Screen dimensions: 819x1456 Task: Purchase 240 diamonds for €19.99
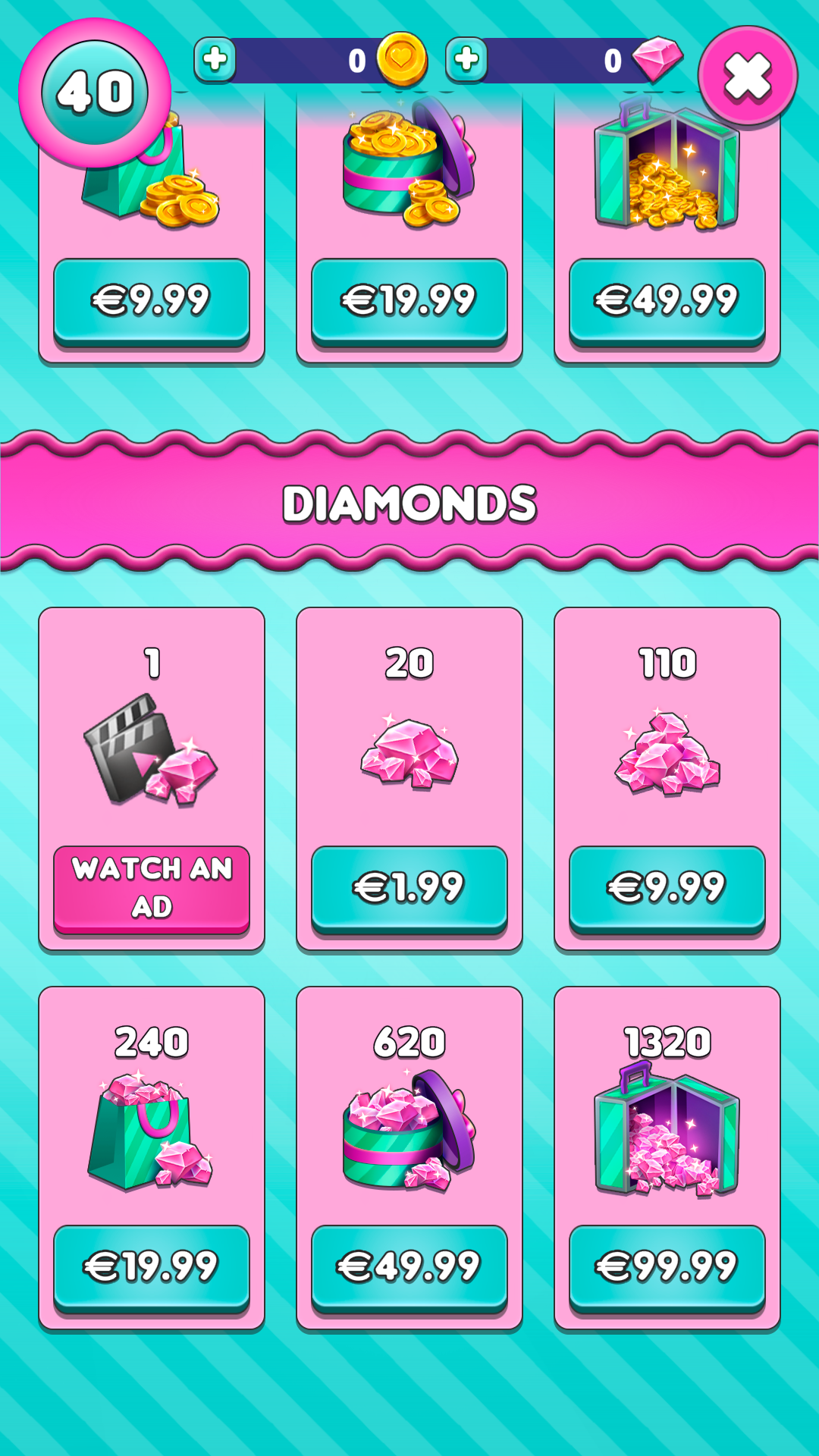152,1266
